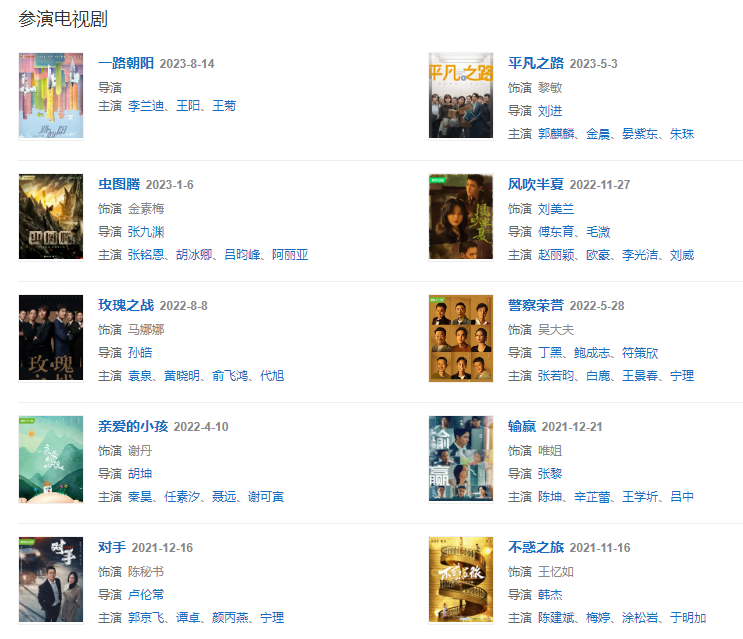743x639 pixels.
Task: Open the 一路朝阳 drama title link
Action: 126,64
